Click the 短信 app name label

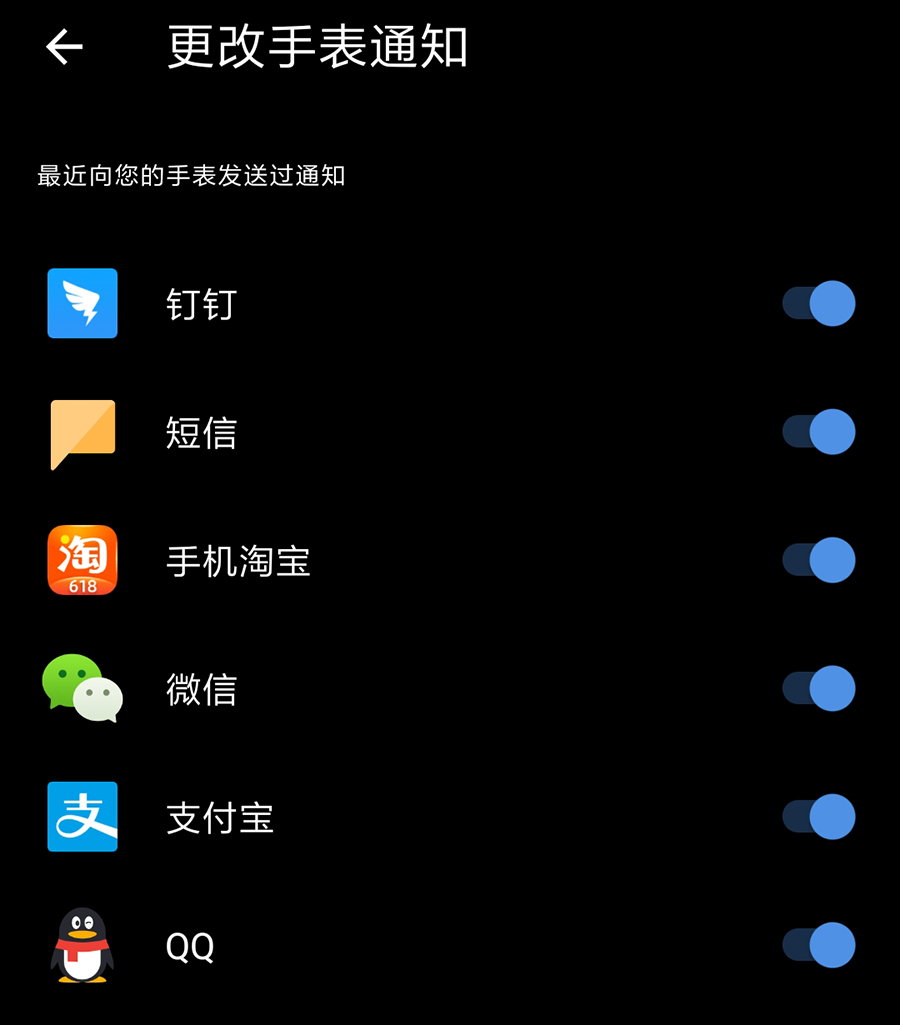click(x=199, y=432)
